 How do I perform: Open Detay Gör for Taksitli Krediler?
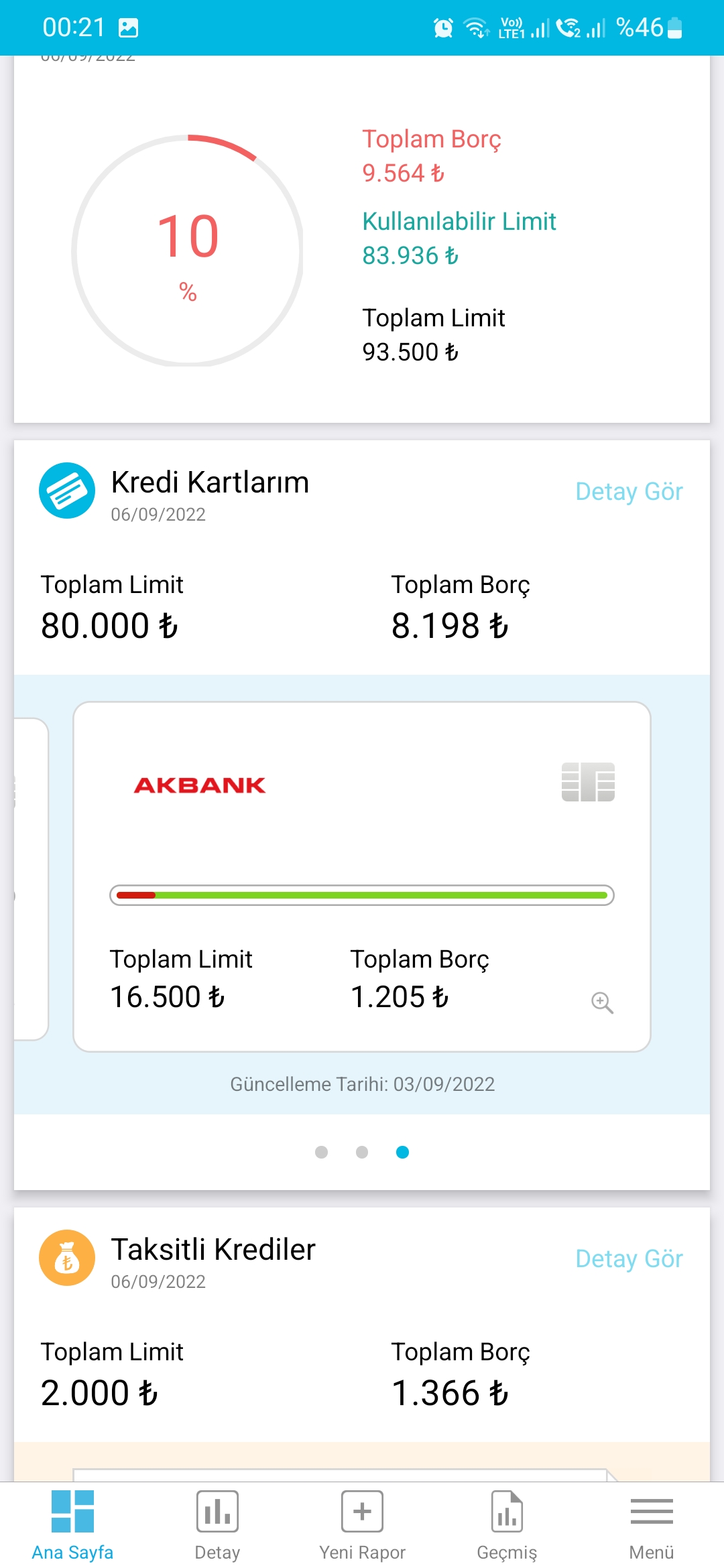629,1259
